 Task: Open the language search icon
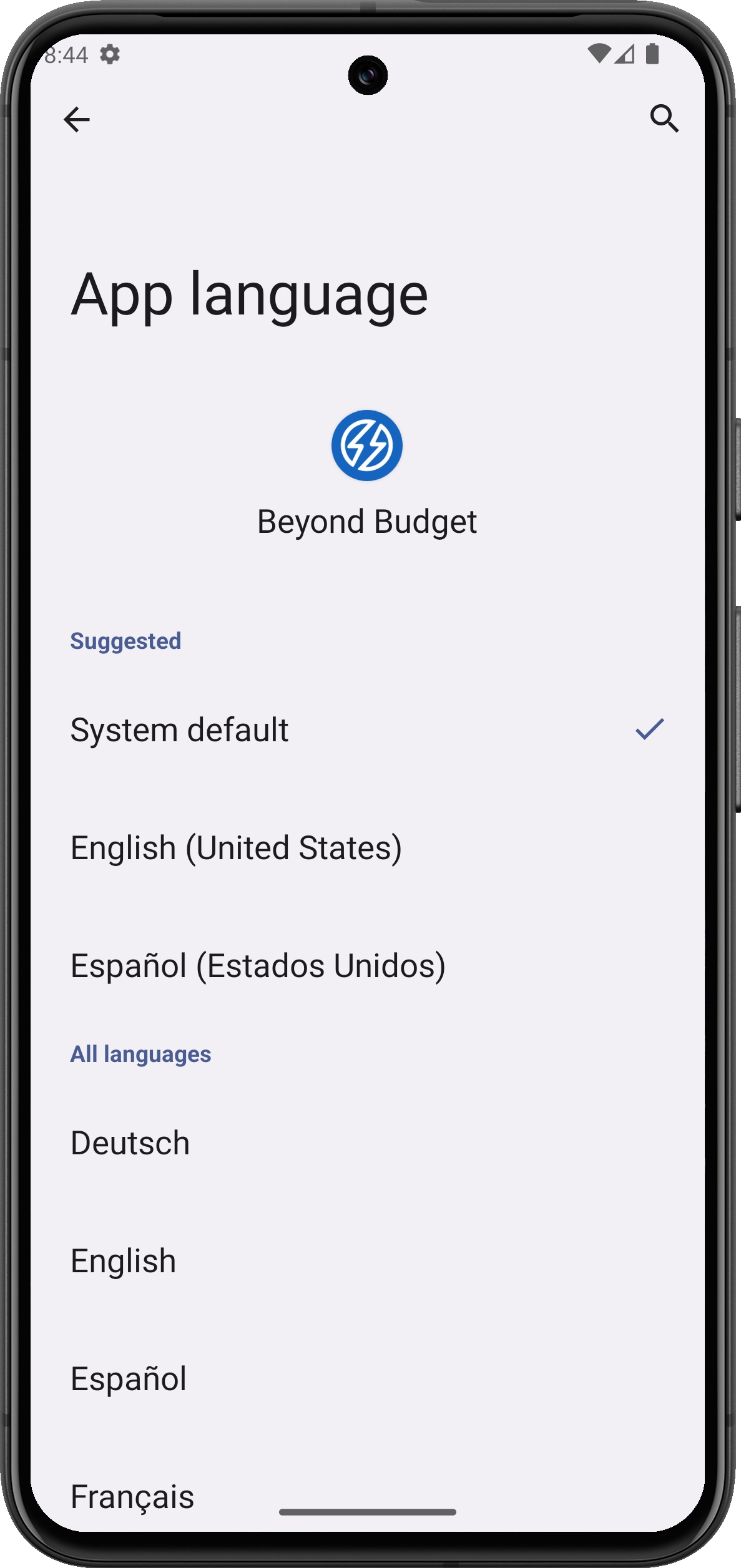(664, 119)
